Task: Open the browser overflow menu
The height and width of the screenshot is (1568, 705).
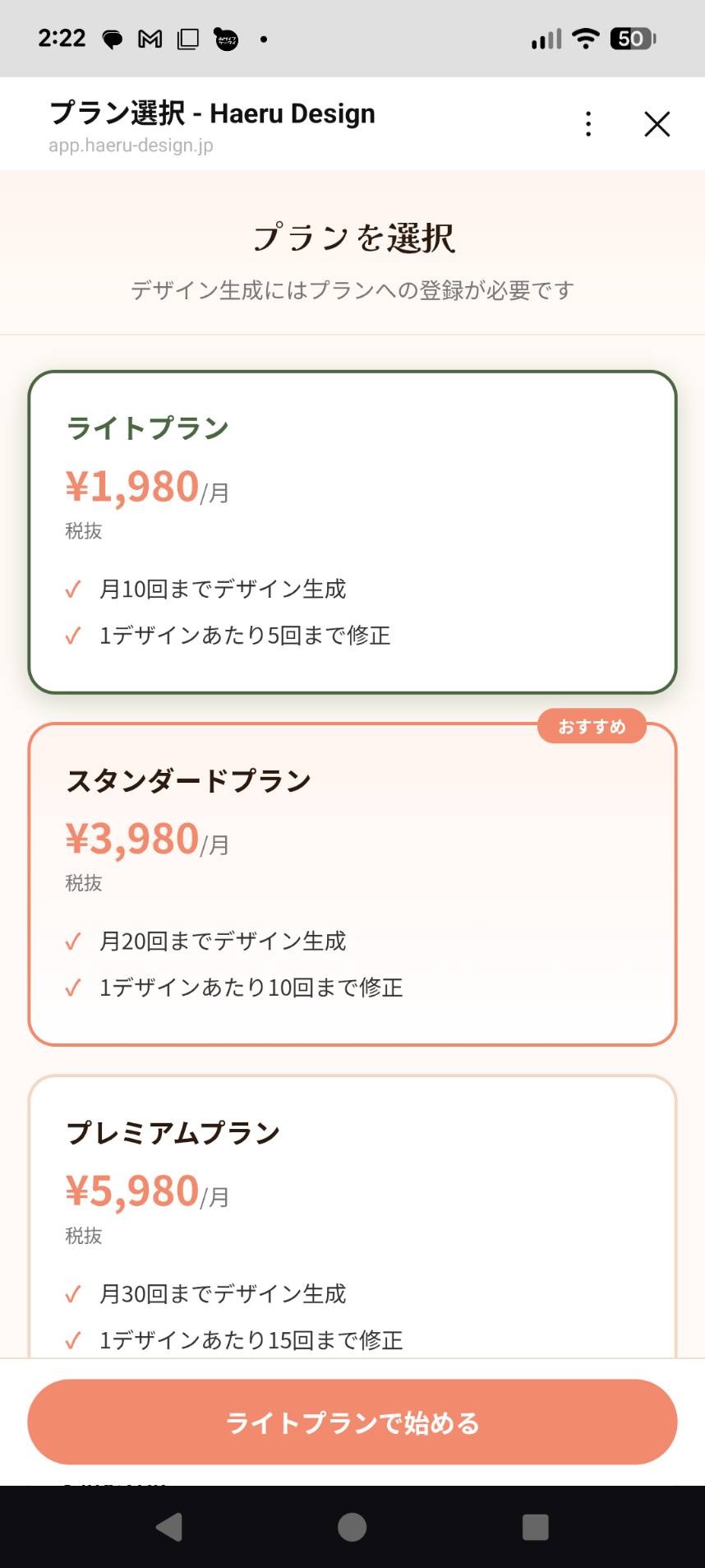Action: [x=588, y=123]
